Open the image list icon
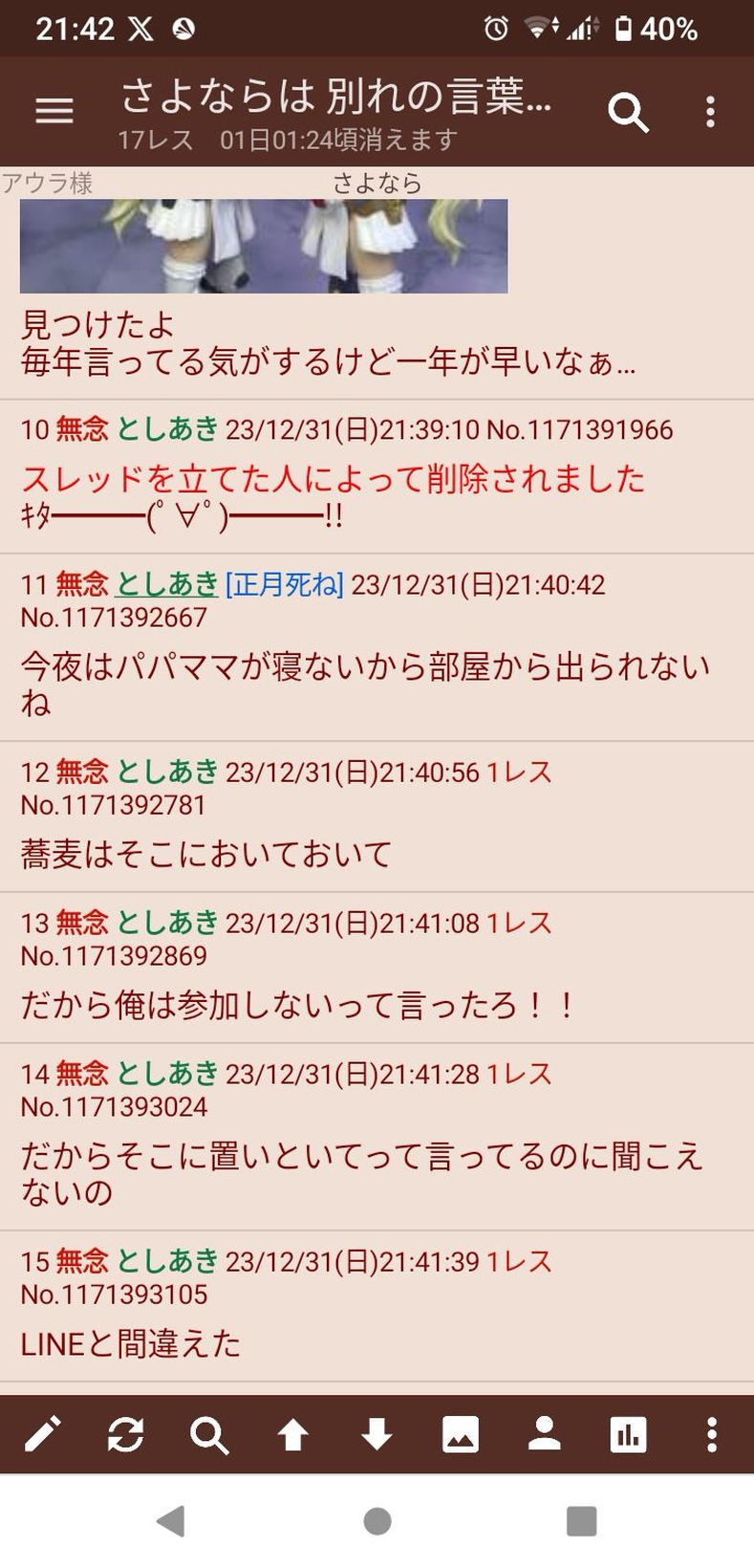 coord(461,1434)
